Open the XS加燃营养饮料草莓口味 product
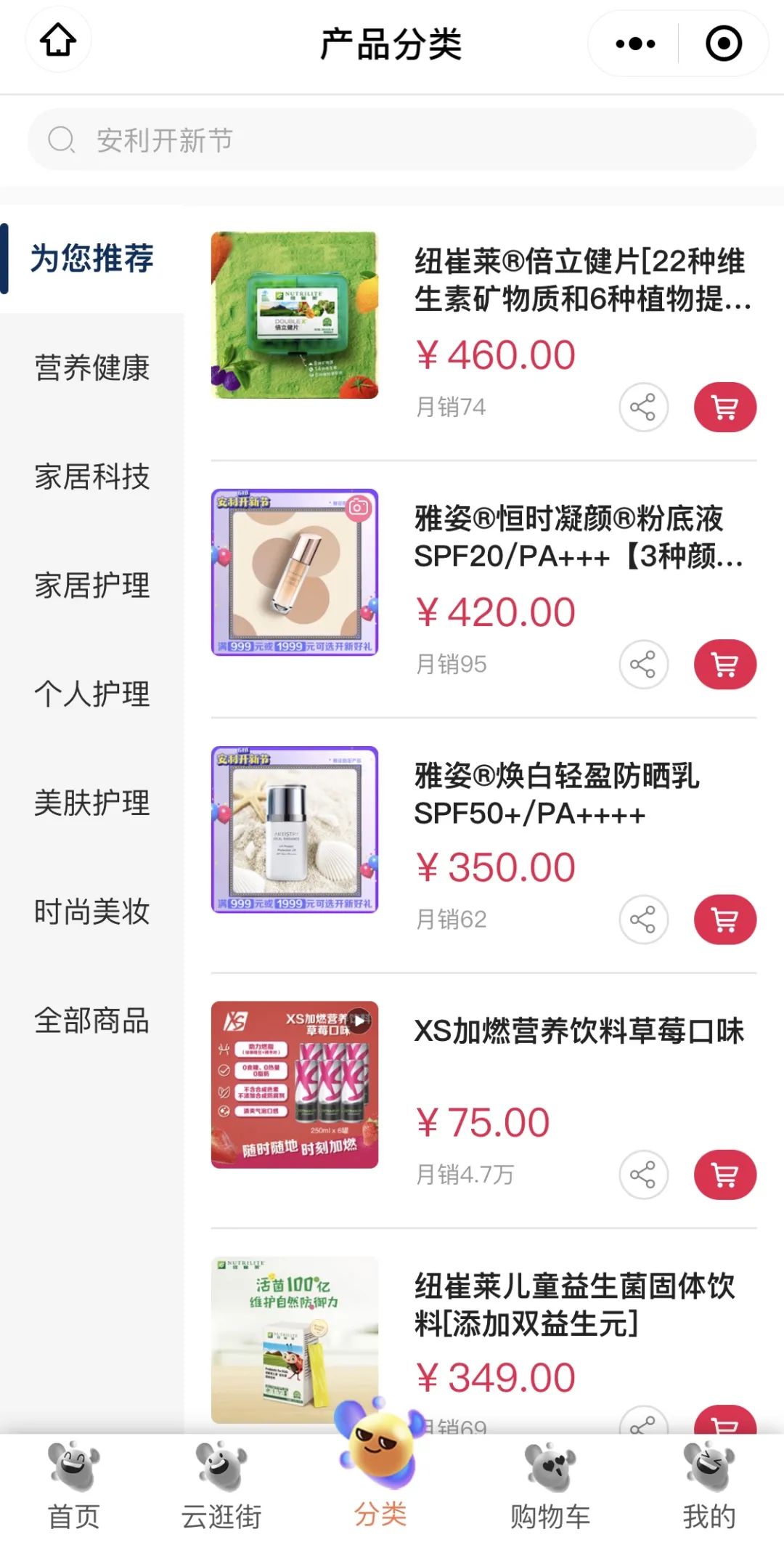The width and height of the screenshot is (784, 1545). [x=578, y=1031]
